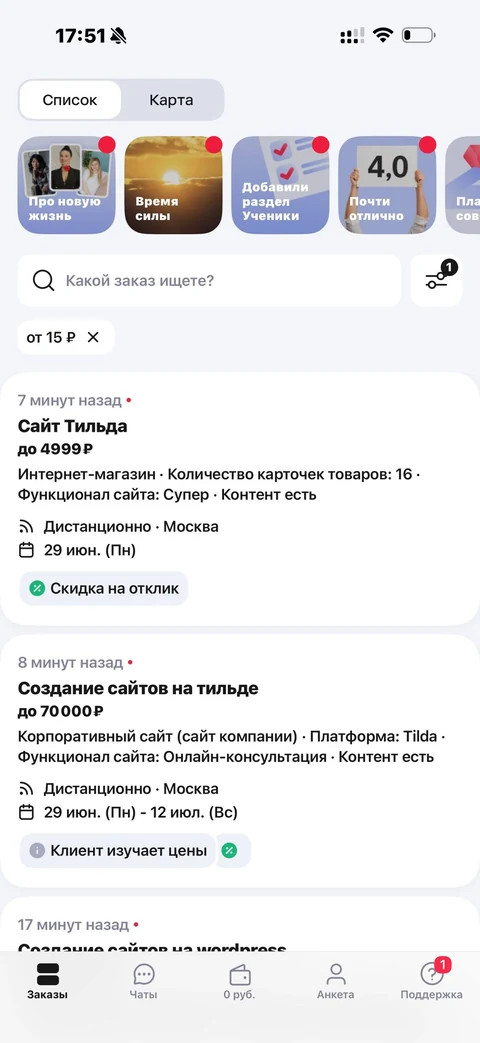
Task: Remove the от 15 ₽ filter chip
Action: pyautogui.click(x=93, y=337)
